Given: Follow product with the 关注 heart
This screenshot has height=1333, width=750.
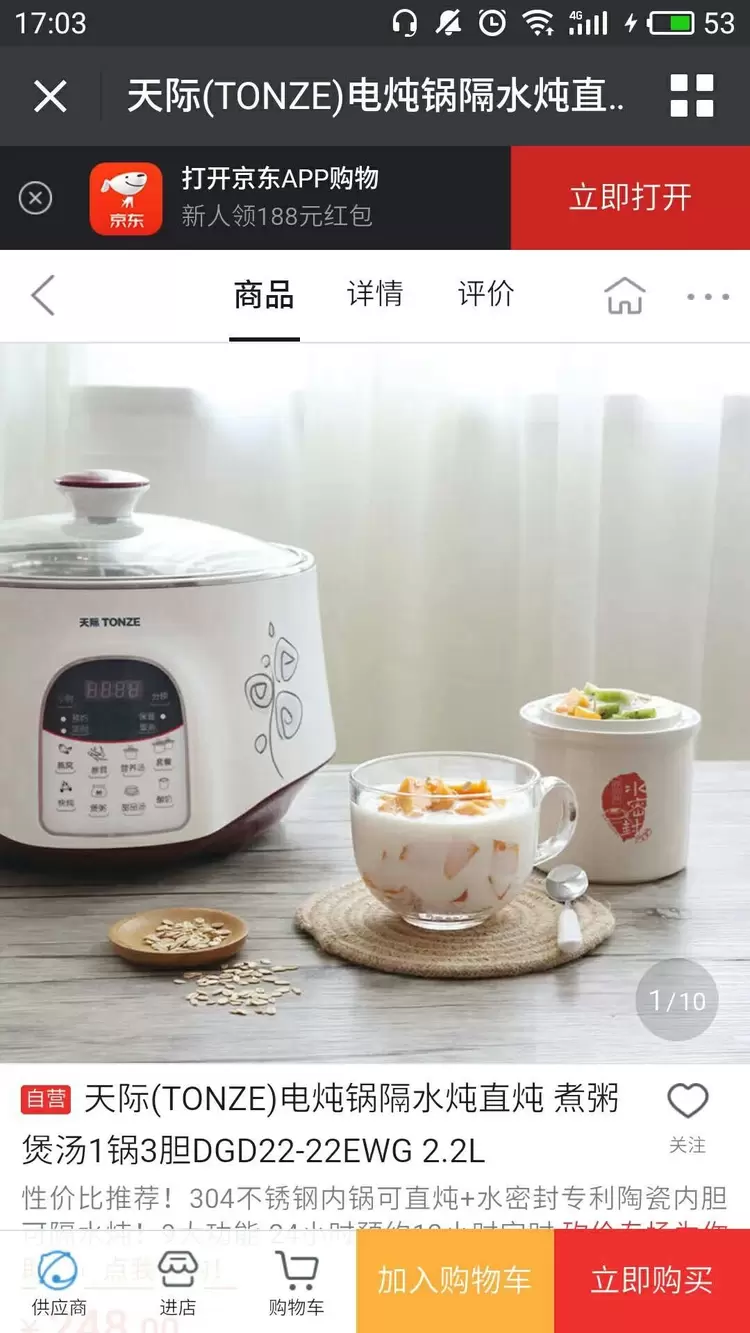Looking at the screenshot, I should pos(687,1115).
